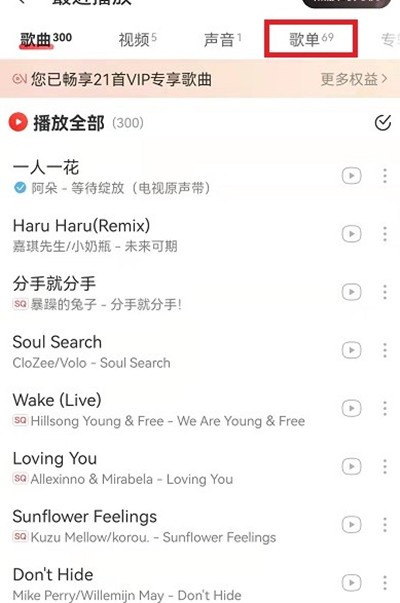Open more options for Soul Search
This screenshot has height=603, width=400.
[x=385, y=350]
